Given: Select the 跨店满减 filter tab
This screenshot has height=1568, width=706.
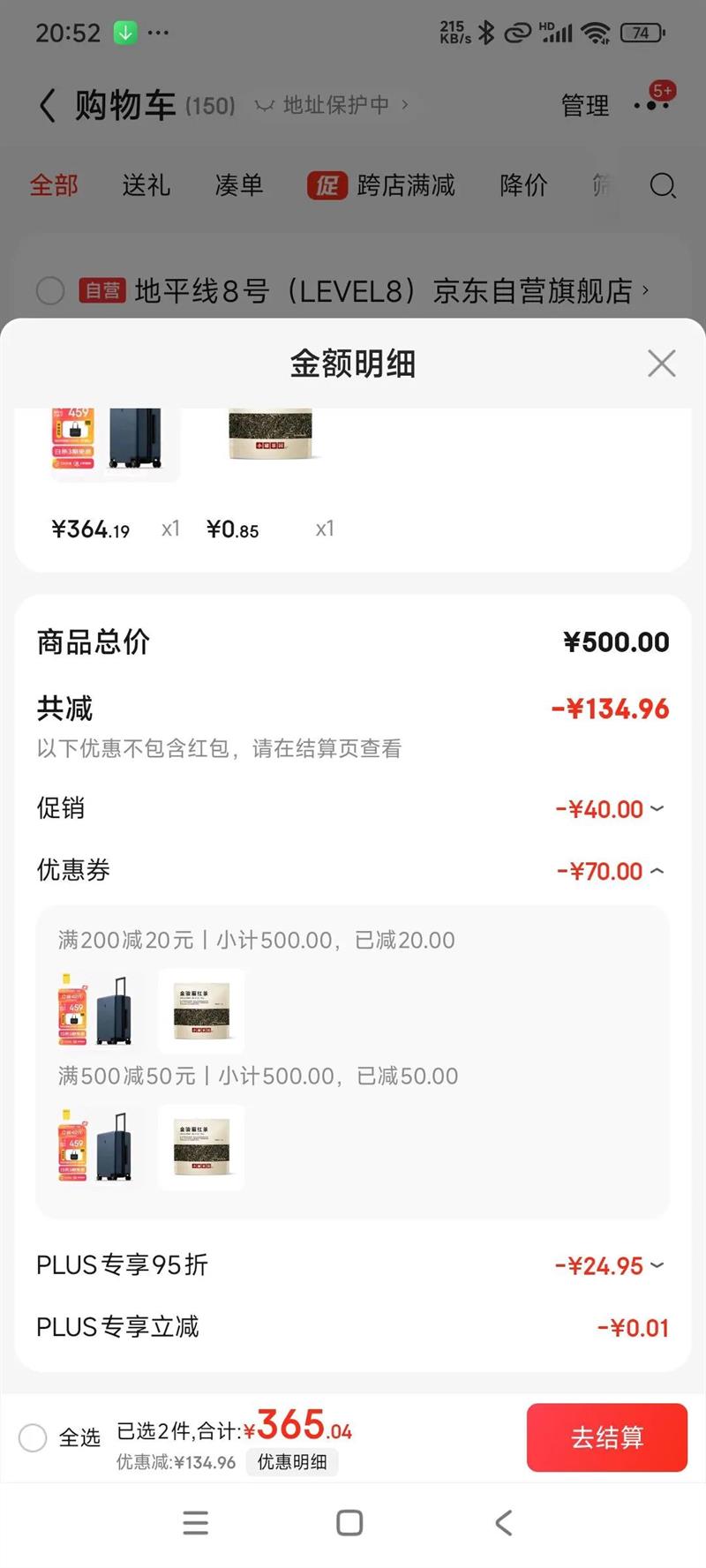Looking at the screenshot, I should pyautogui.click(x=381, y=185).
